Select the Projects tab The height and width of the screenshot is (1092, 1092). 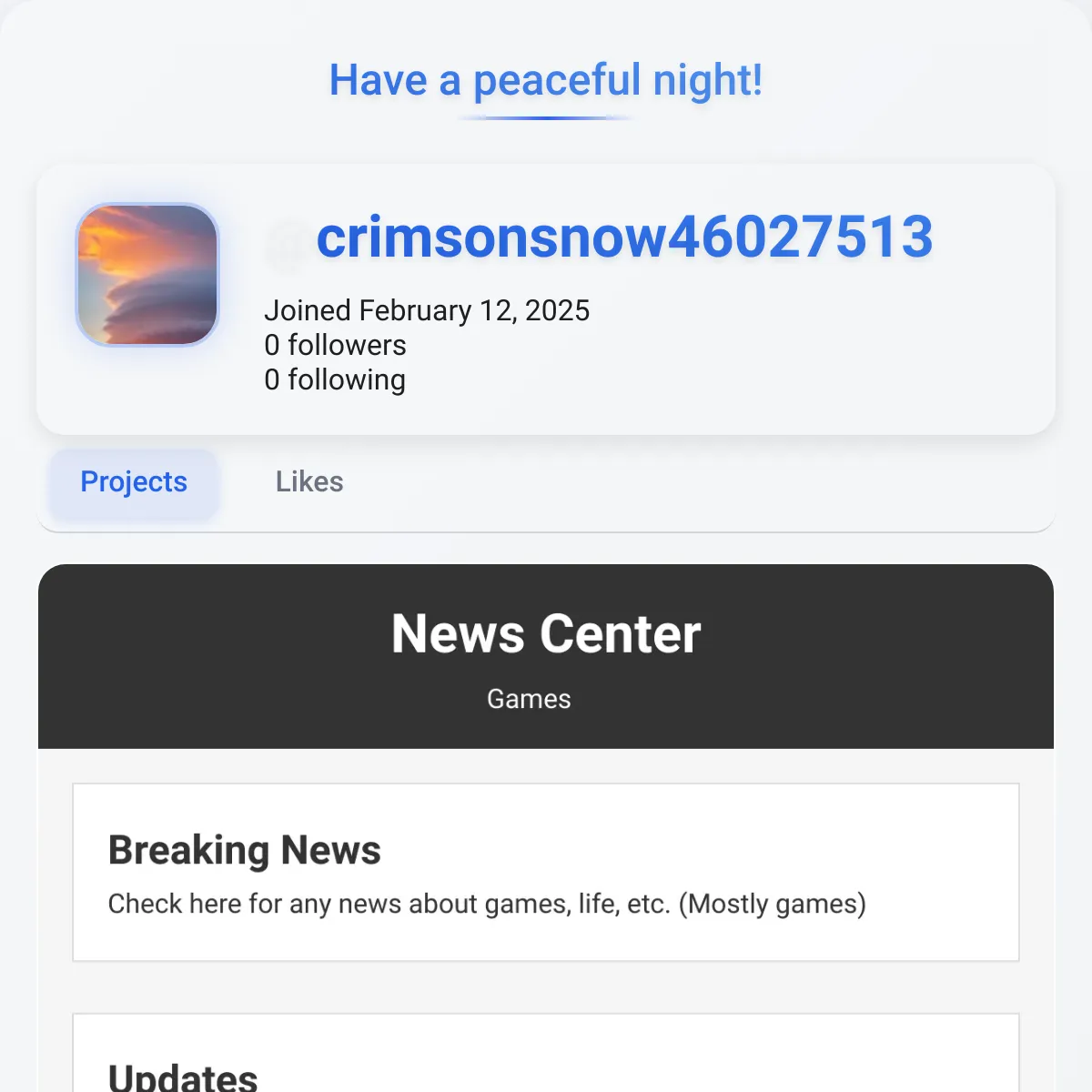coord(134,481)
